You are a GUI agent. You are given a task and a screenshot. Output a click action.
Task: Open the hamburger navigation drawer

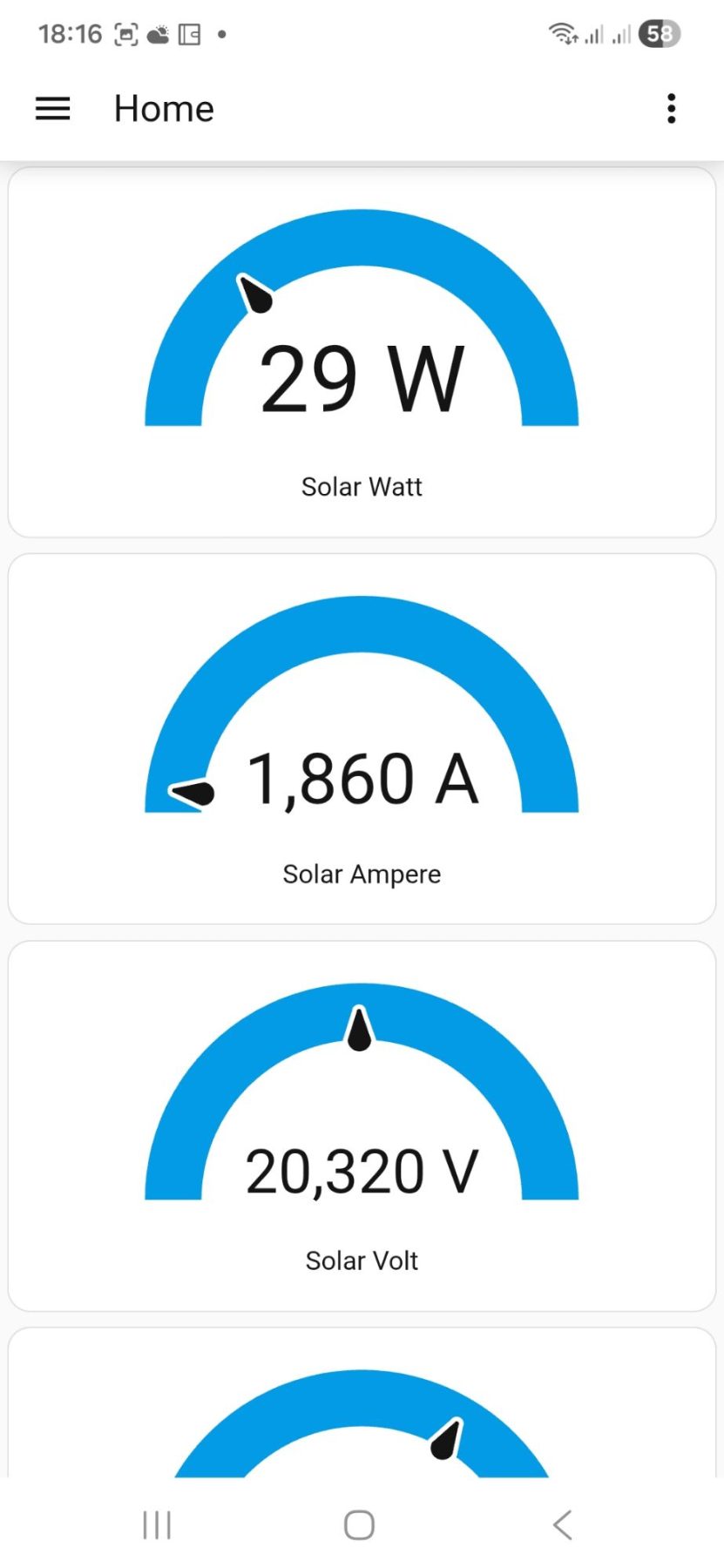(53, 109)
